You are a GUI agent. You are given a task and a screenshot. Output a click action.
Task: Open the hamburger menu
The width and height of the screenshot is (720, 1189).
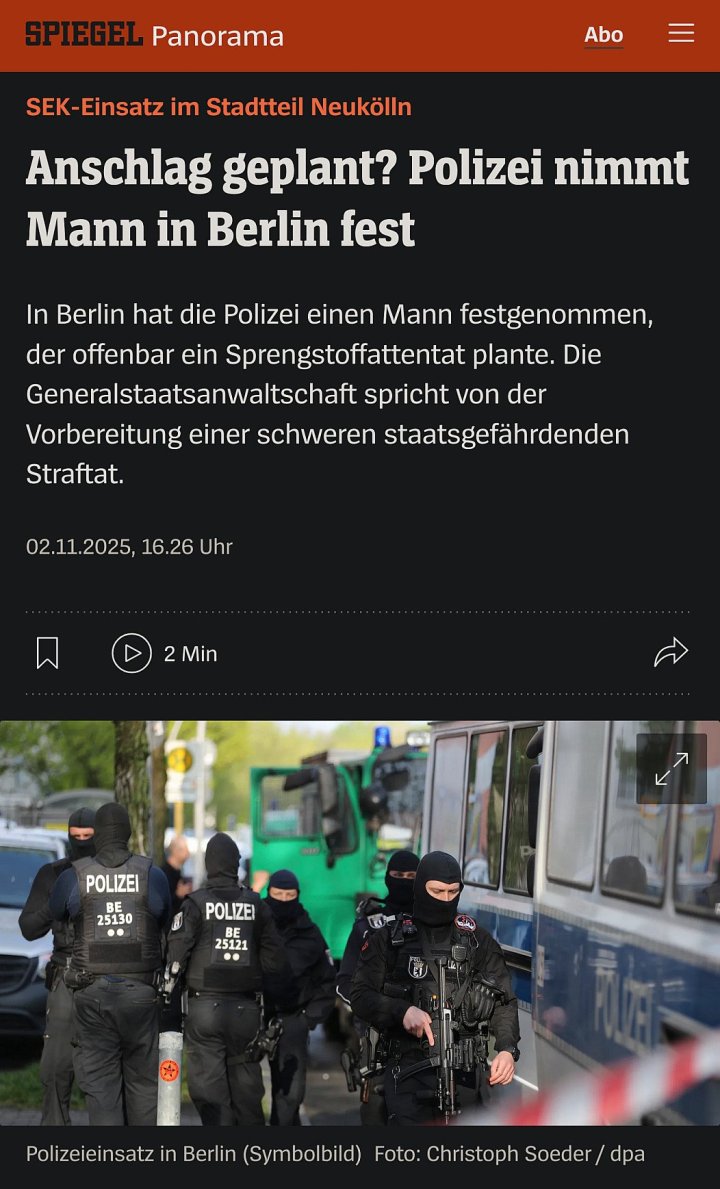point(681,34)
